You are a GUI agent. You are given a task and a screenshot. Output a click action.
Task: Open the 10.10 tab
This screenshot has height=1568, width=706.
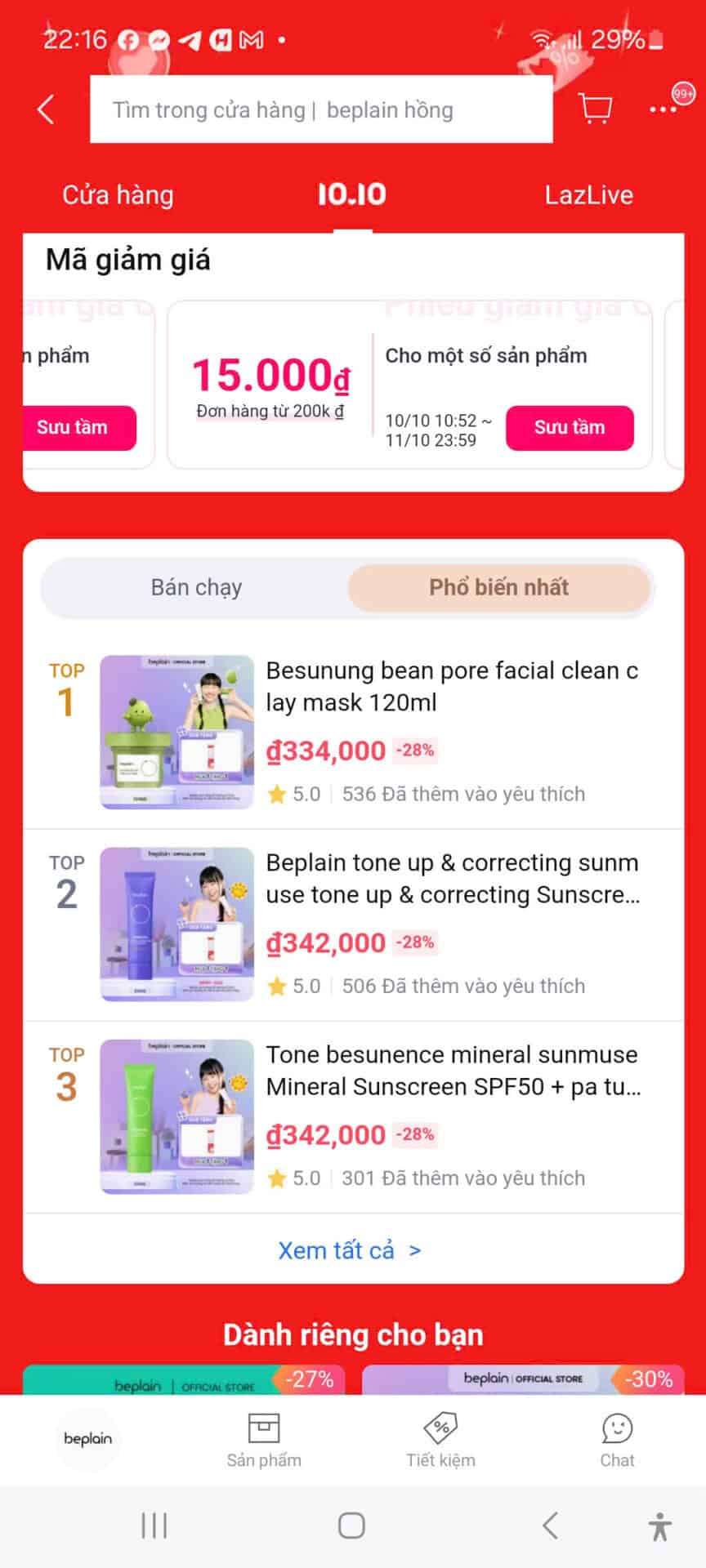[x=351, y=194]
